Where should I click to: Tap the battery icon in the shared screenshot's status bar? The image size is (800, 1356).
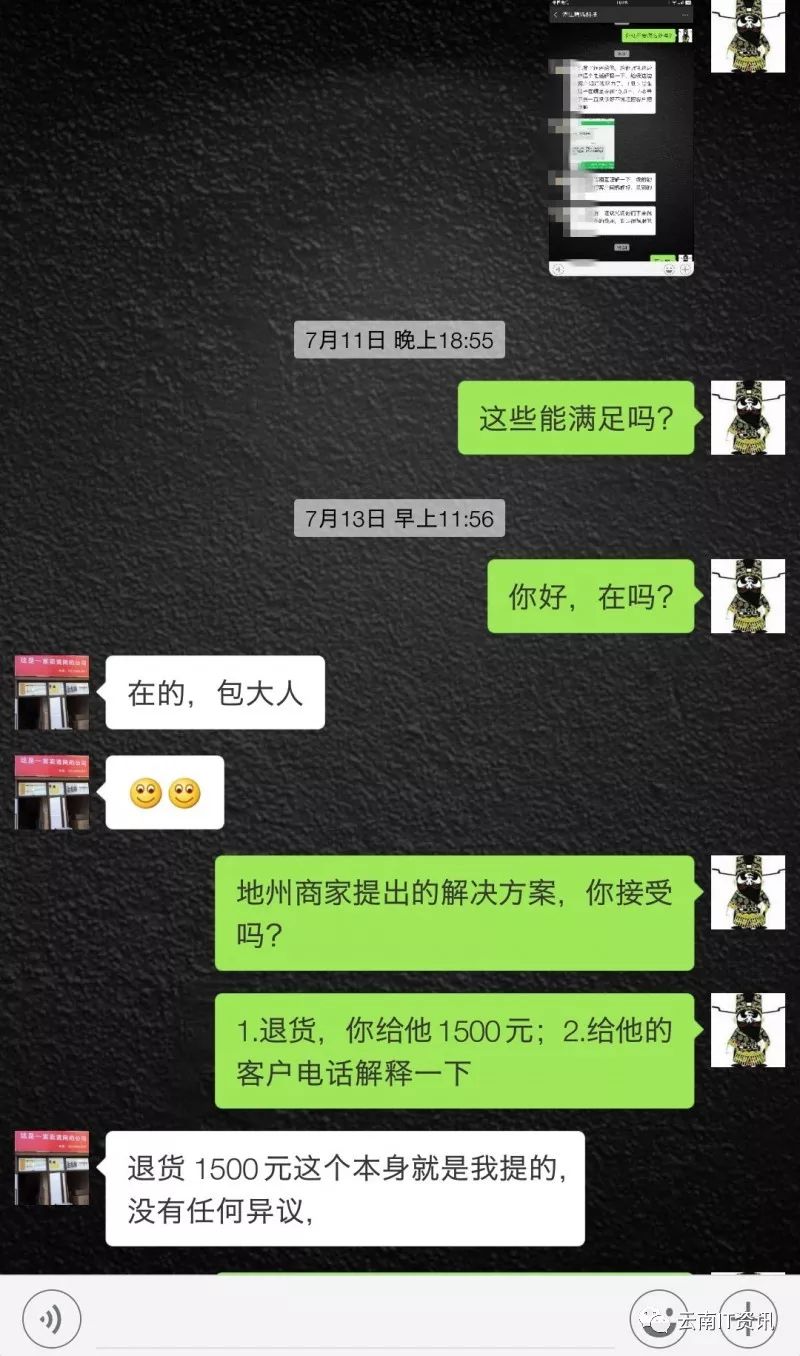click(x=689, y=3)
